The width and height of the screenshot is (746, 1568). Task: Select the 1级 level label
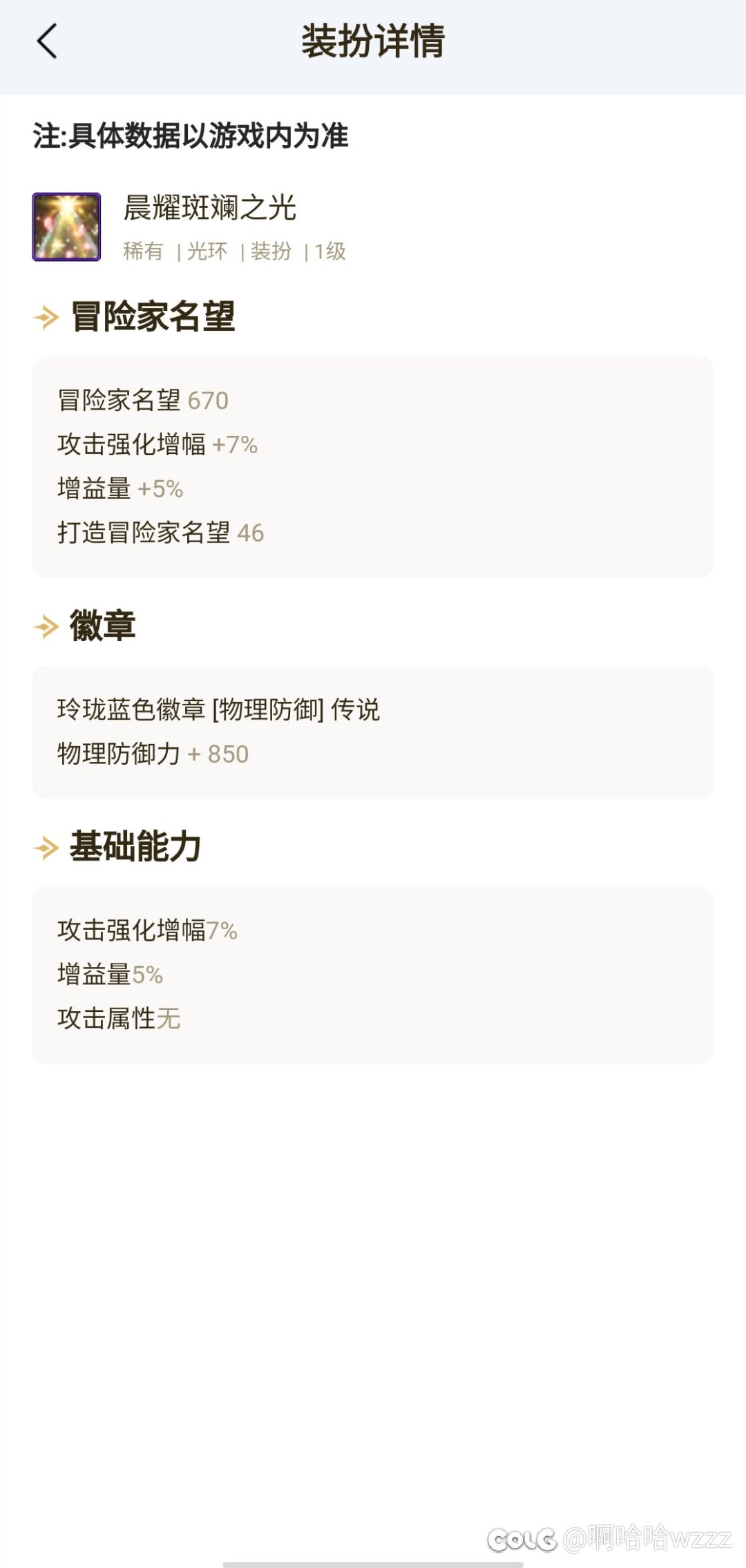329,252
